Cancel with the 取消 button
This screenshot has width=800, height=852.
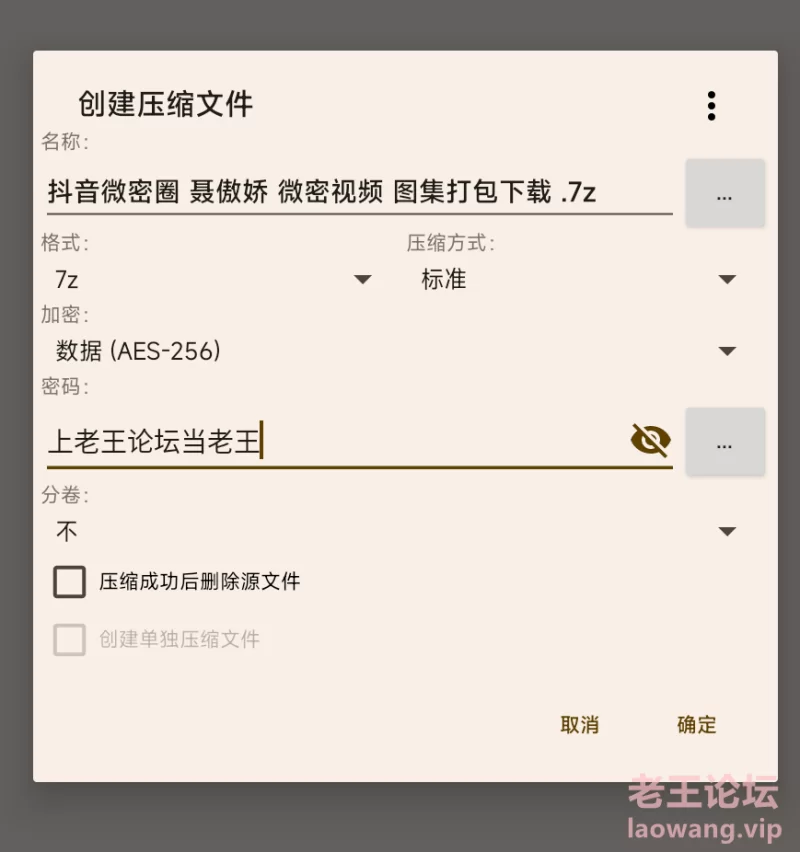(x=579, y=725)
